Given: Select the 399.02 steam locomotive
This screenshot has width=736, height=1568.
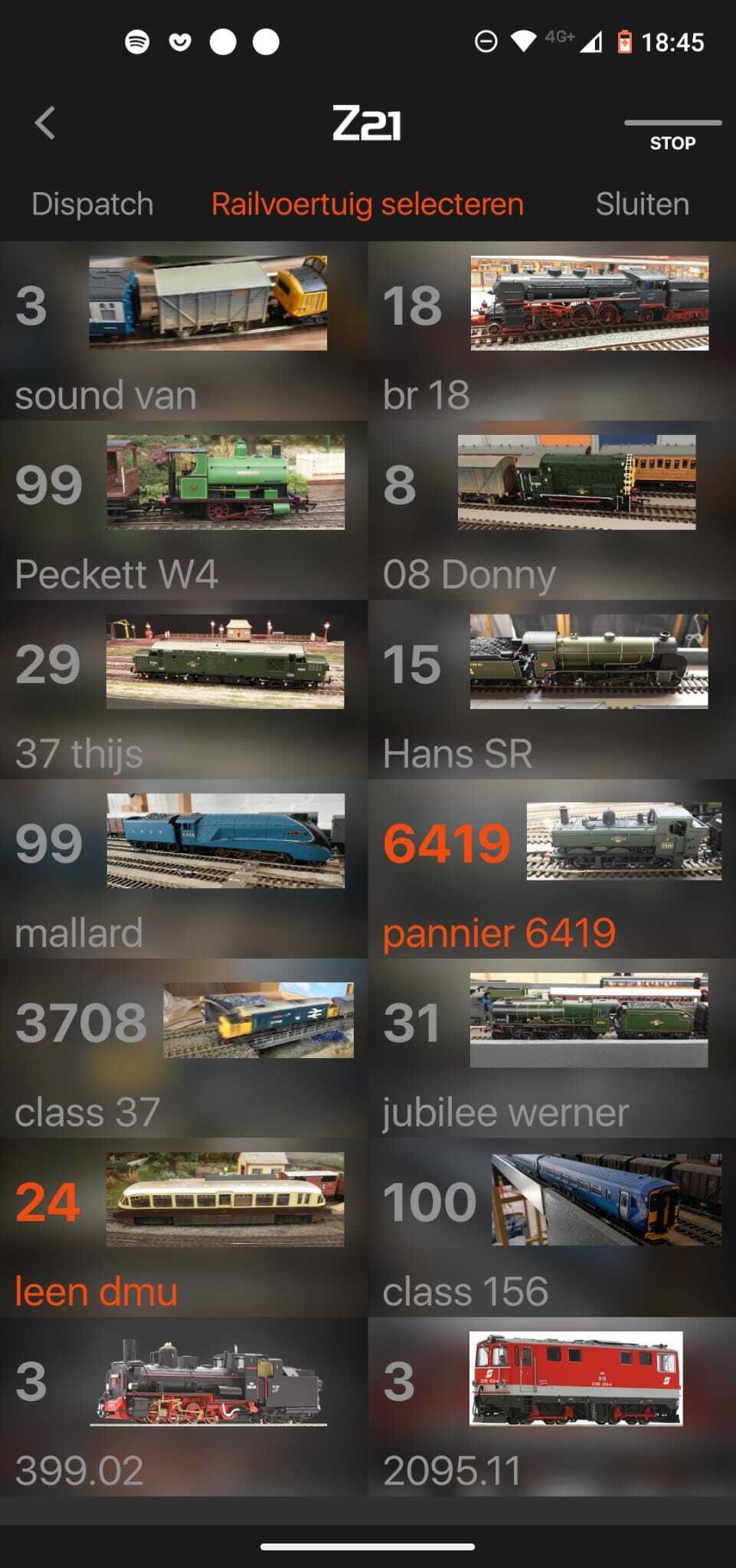Looking at the screenshot, I should 184,1406.
